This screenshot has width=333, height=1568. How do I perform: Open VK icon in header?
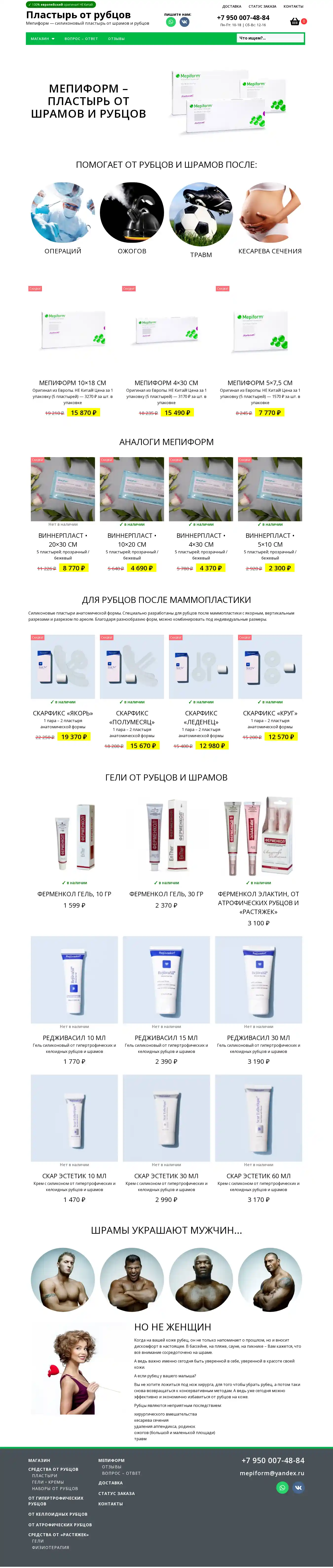[184, 22]
